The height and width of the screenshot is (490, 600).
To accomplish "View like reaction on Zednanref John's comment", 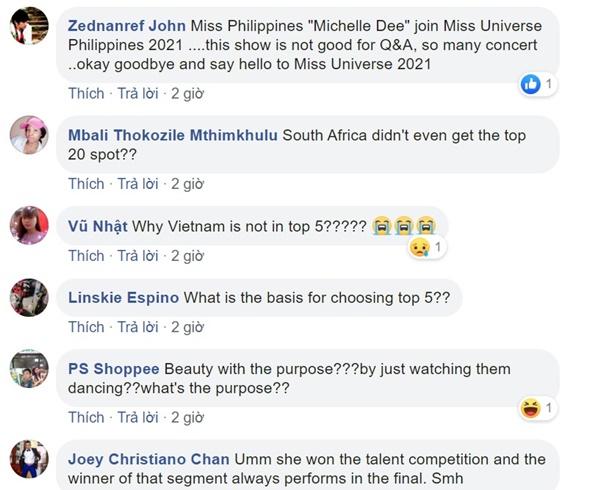I will click(x=537, y=84).
